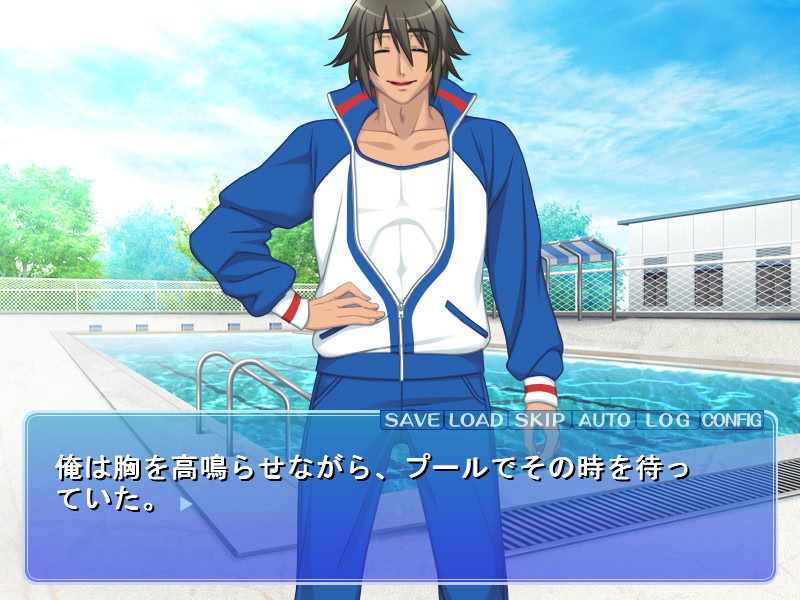800x600 pixels.
Task: Enable SKIP mode for dialogue
Action: coord(539,420)
